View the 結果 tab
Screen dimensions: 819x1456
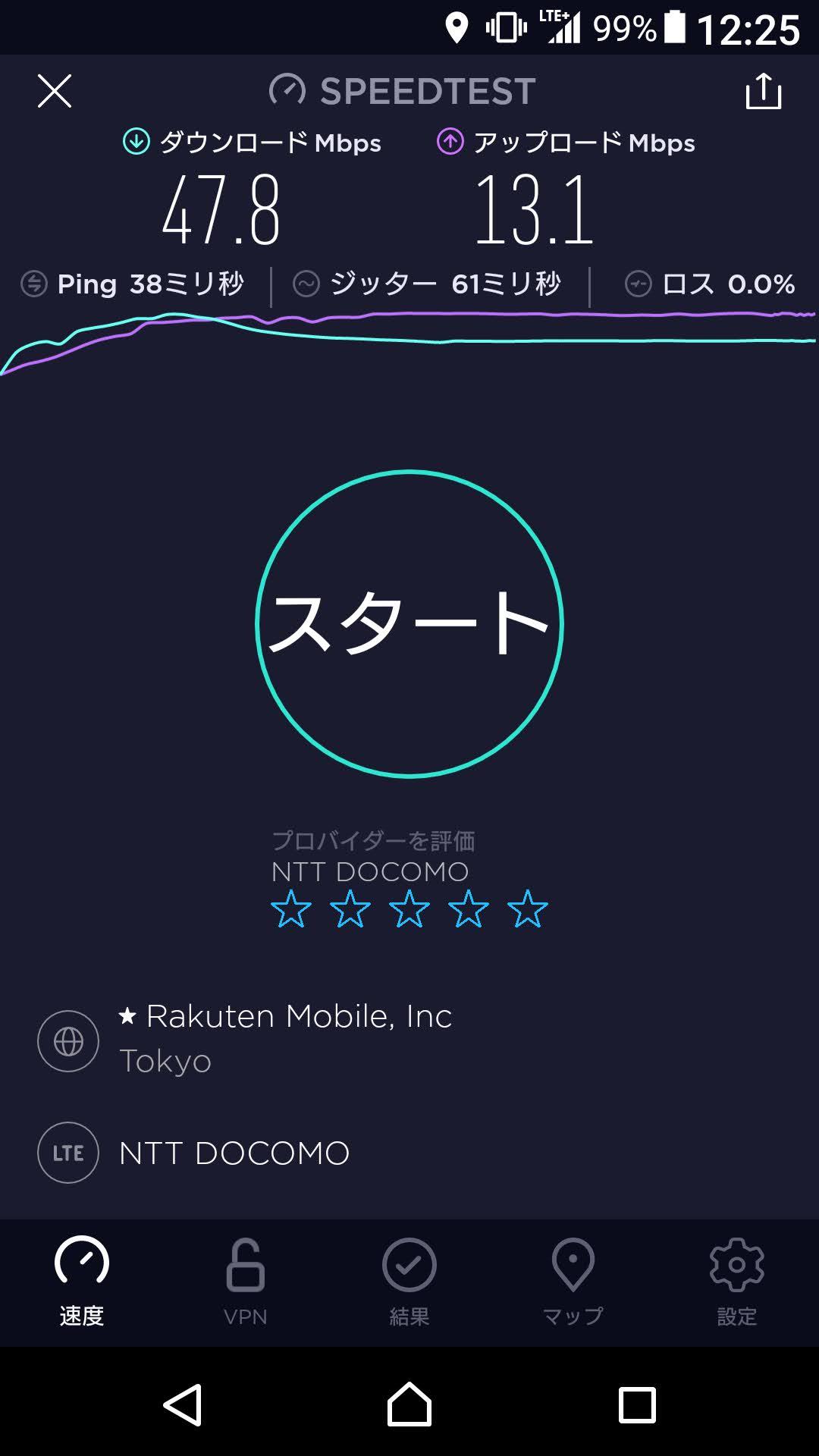pyautogui.click(x=409, y=1282)
